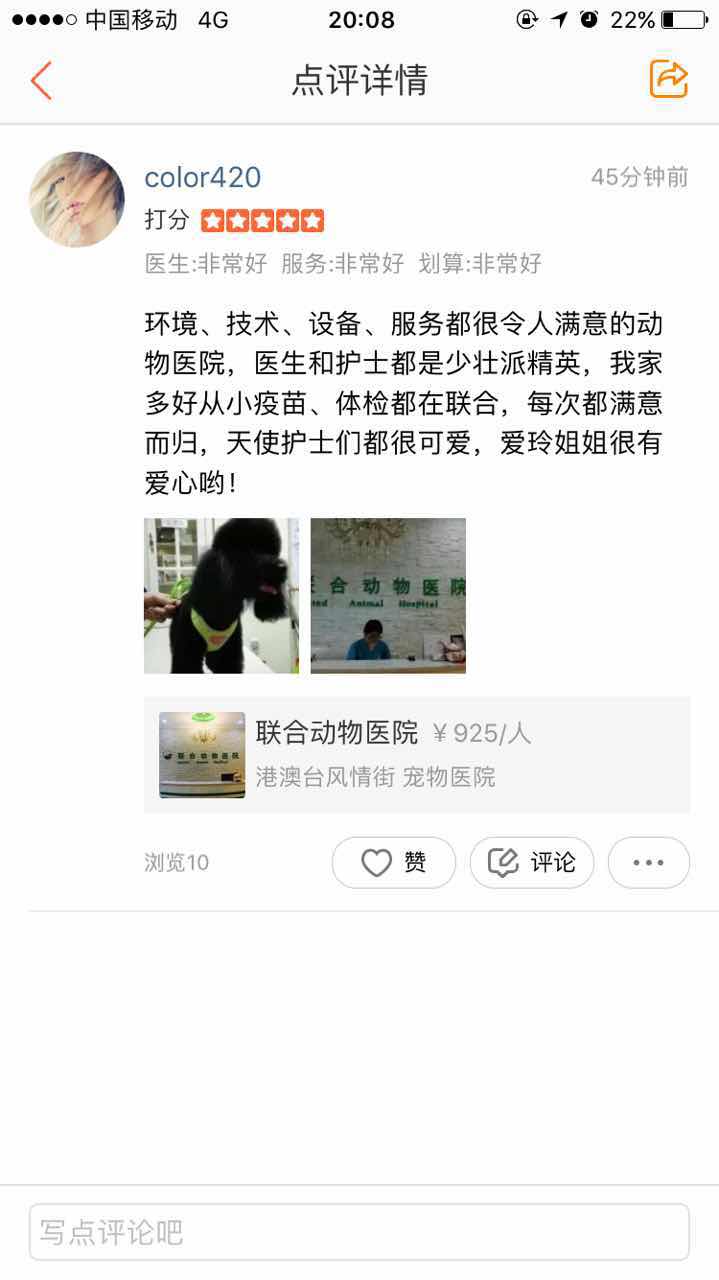Go back using the top-left arrow

[41, 80]
